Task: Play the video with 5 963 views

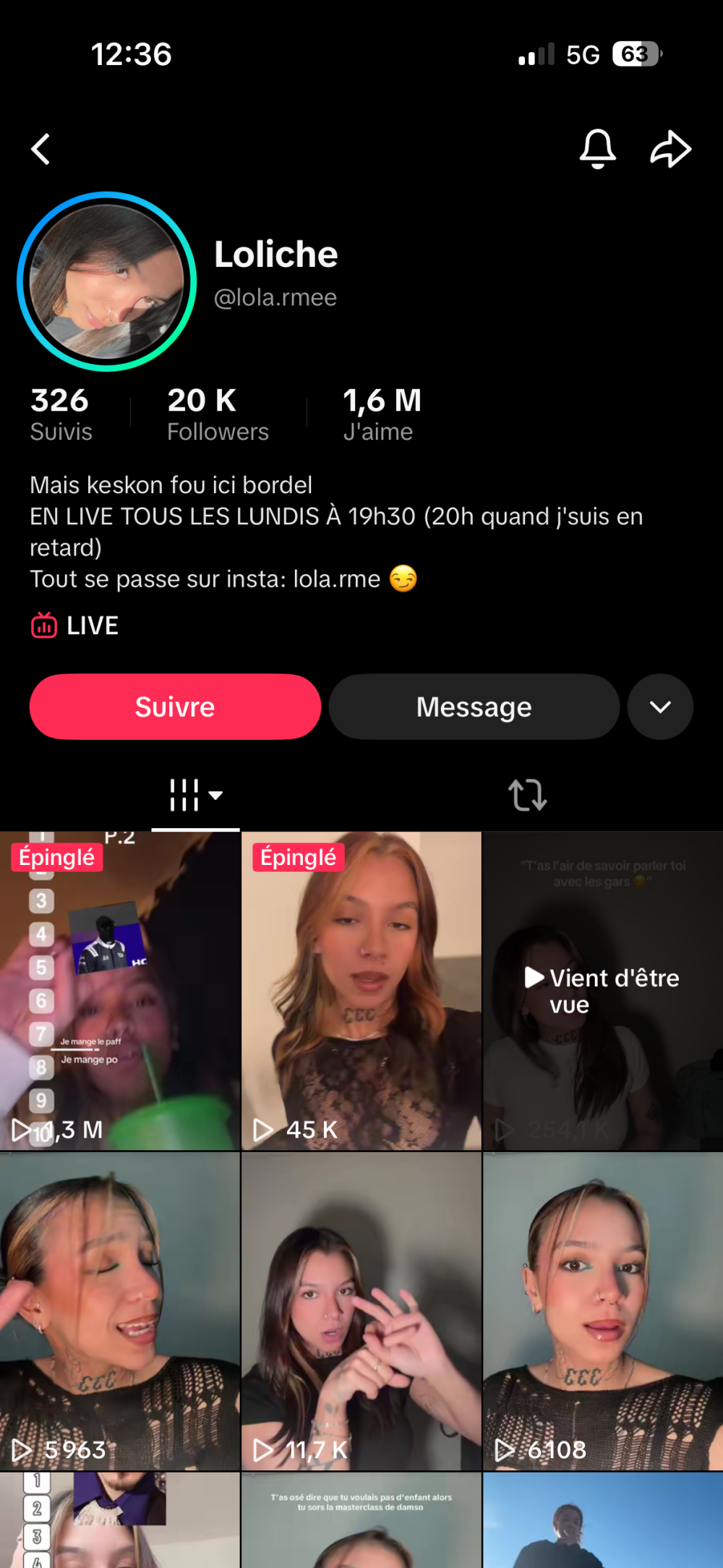Action: coord(119,1311)
